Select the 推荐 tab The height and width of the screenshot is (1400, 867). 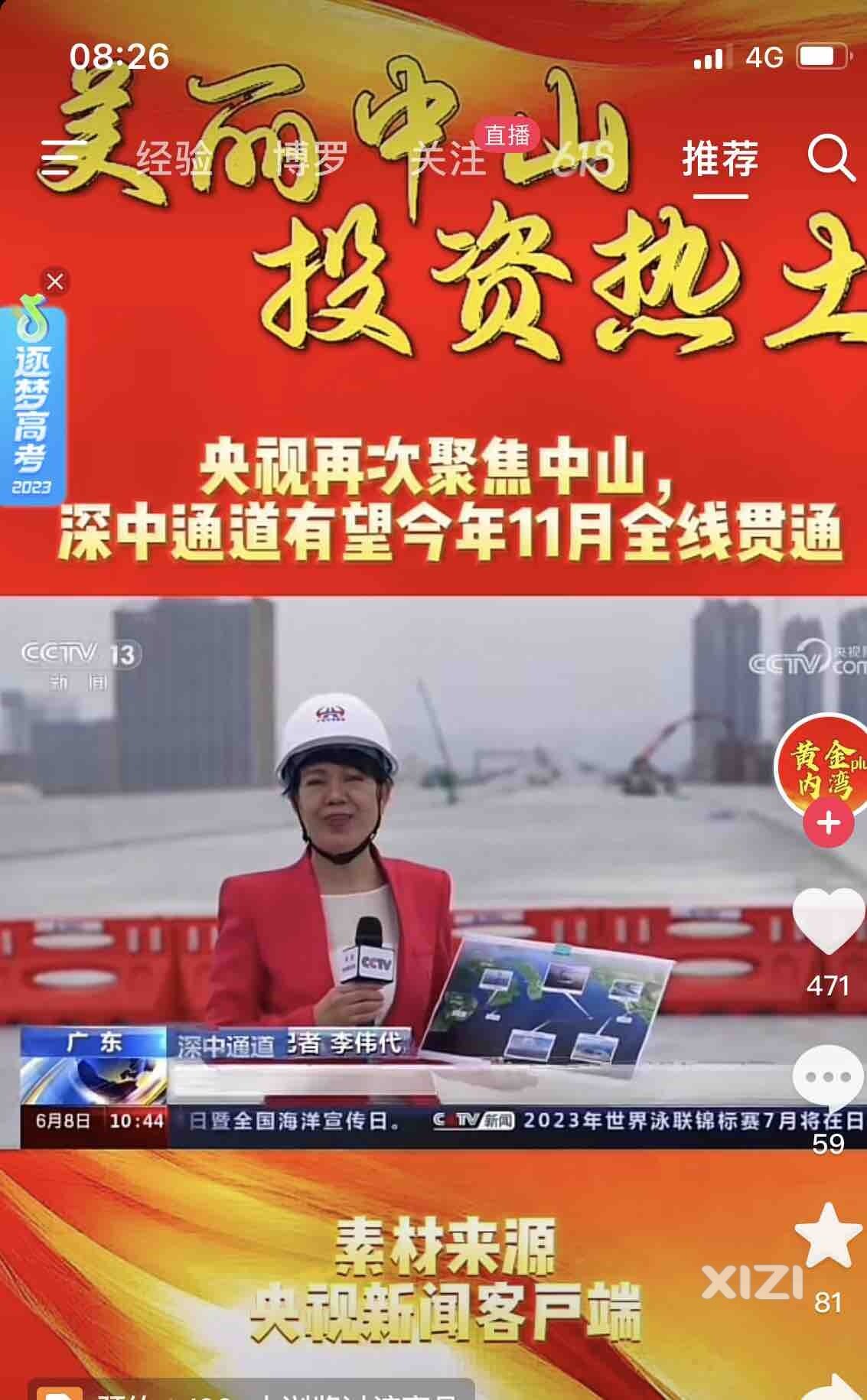720,158
